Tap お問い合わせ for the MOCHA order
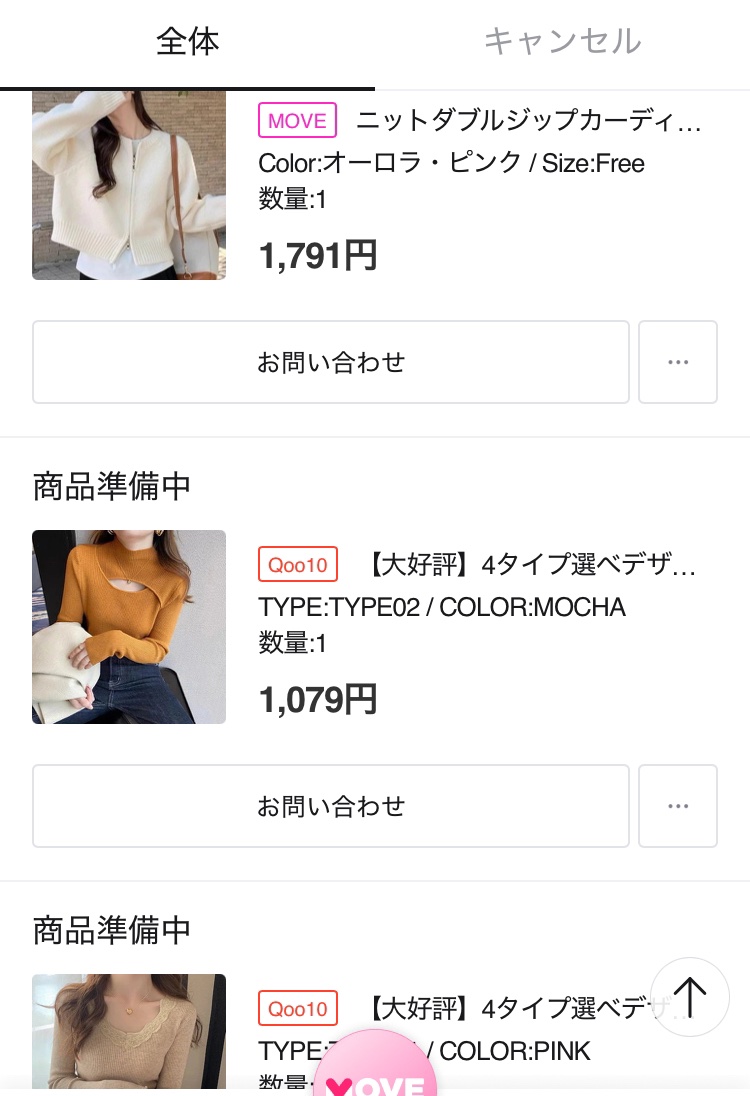The width and height of the screenshot is (750, 1096). click(331, 806)
